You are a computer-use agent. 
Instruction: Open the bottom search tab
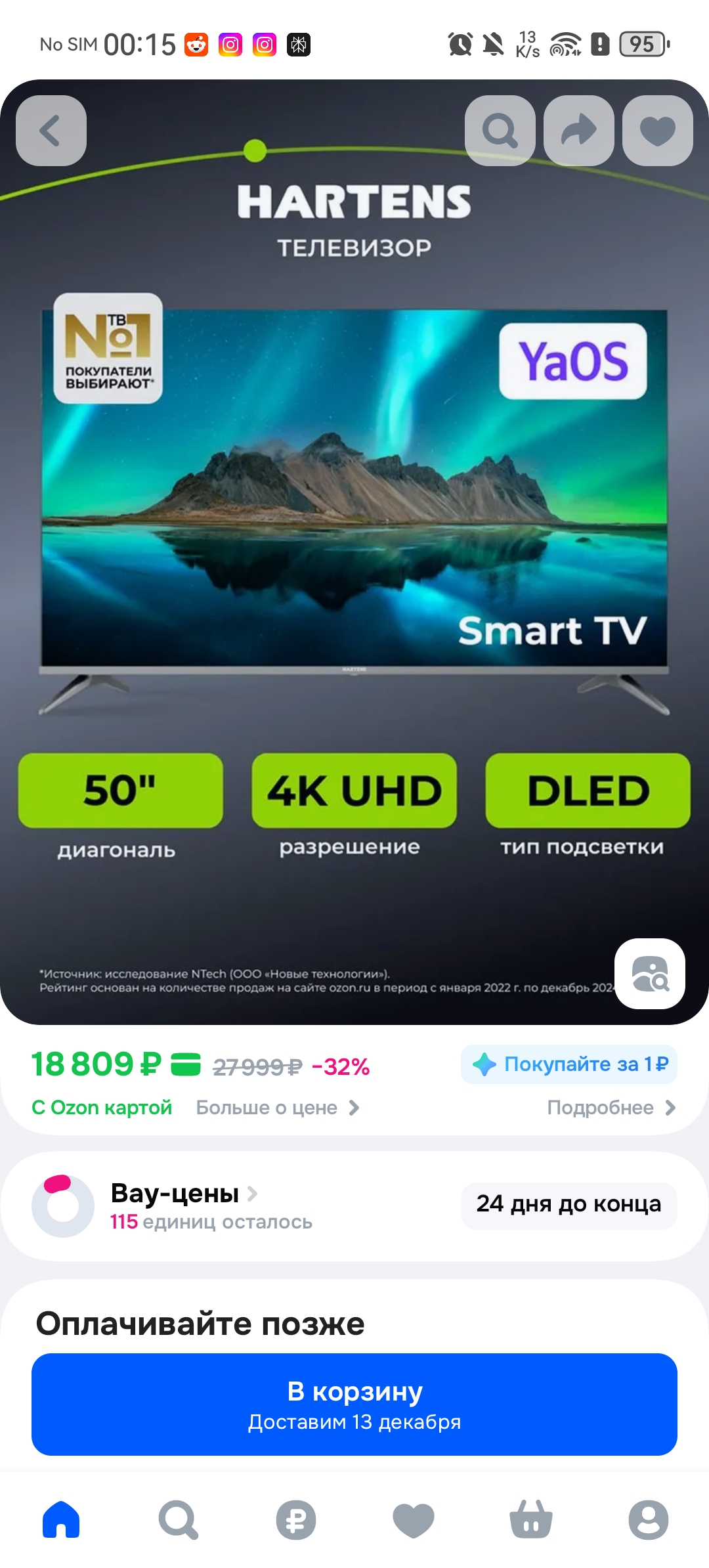[x=178, y=1519]
